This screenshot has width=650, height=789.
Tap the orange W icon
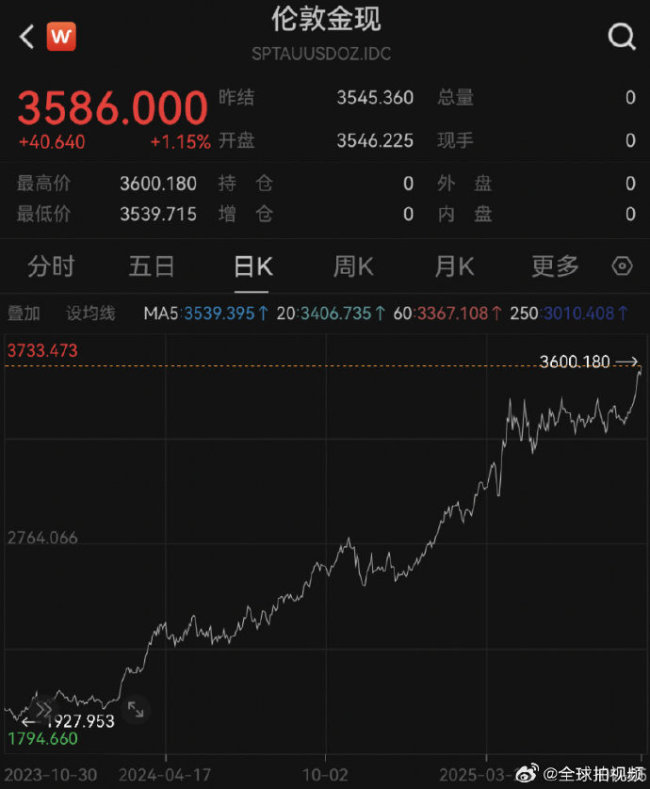pos(62,37)
